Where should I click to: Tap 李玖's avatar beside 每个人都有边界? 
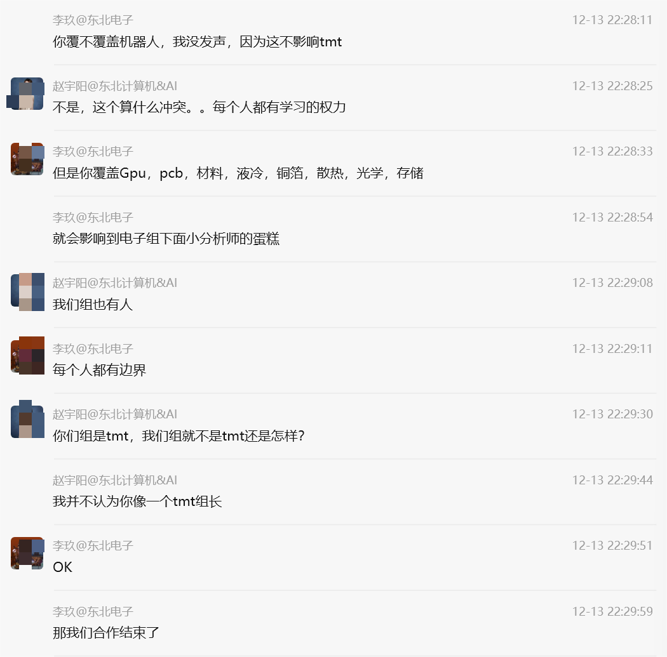point(27,356)
